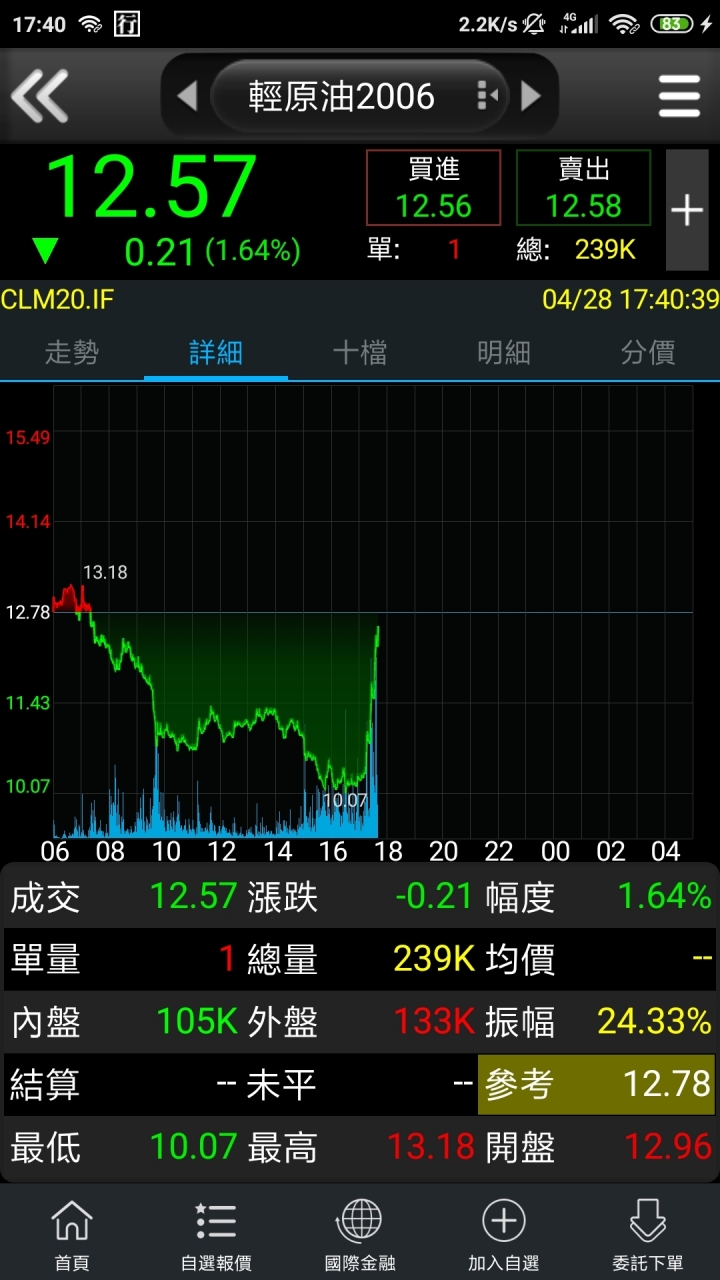
Task: Switch to the 走勢 tab
Action: tap(72, 352)
